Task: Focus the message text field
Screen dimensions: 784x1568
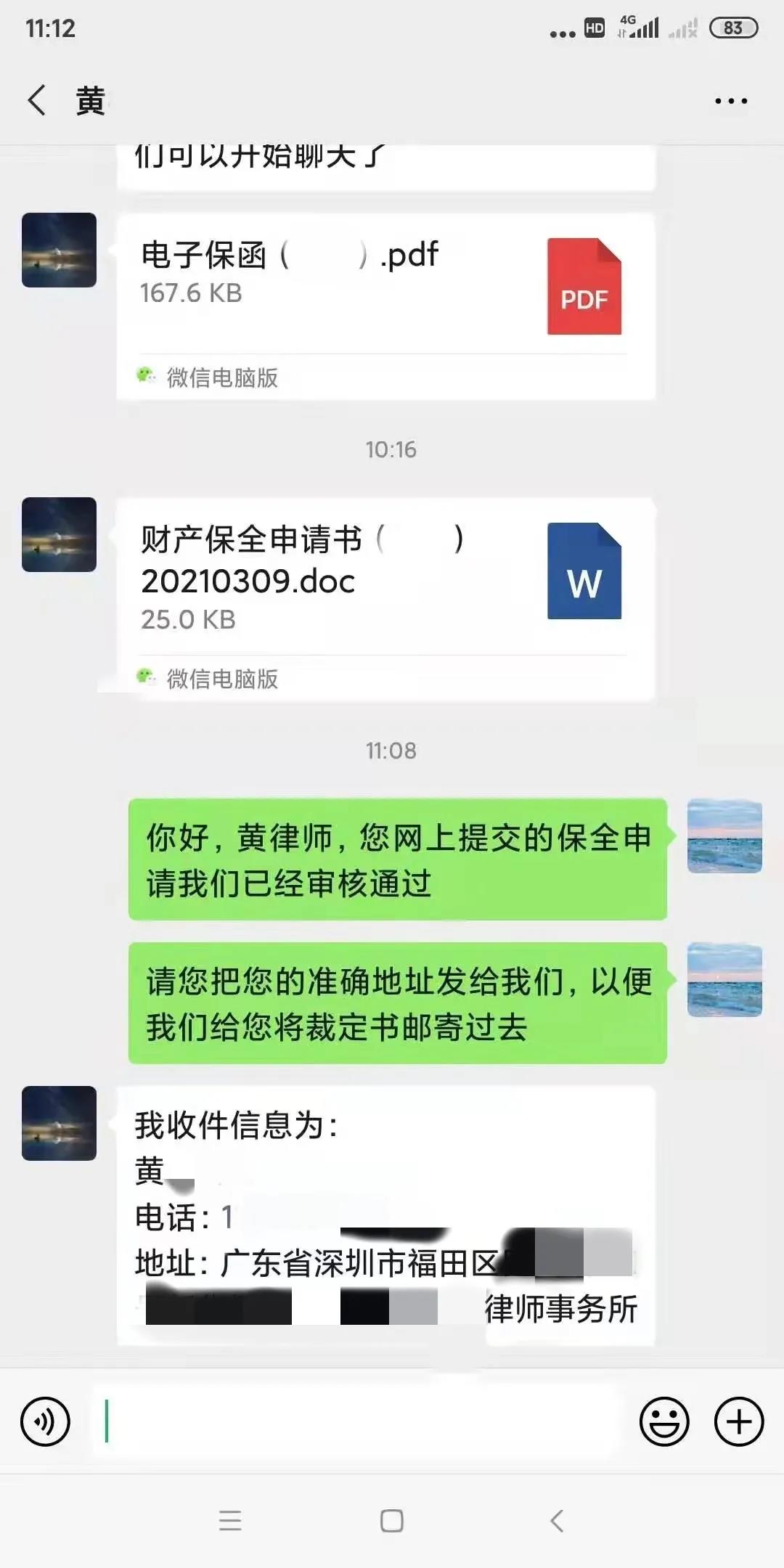Action: [356, 1421]
